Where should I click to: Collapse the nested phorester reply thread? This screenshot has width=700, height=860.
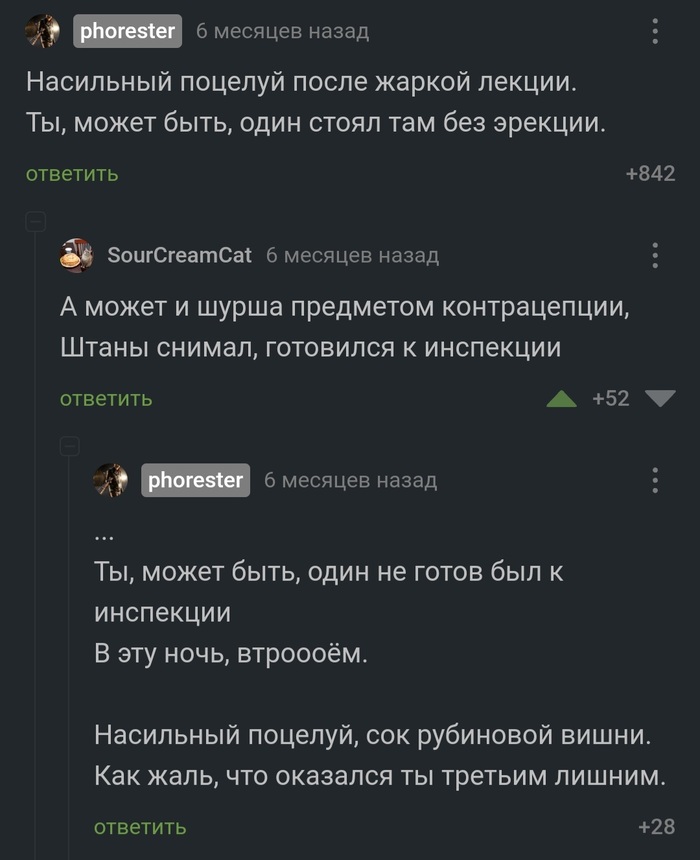69,445
